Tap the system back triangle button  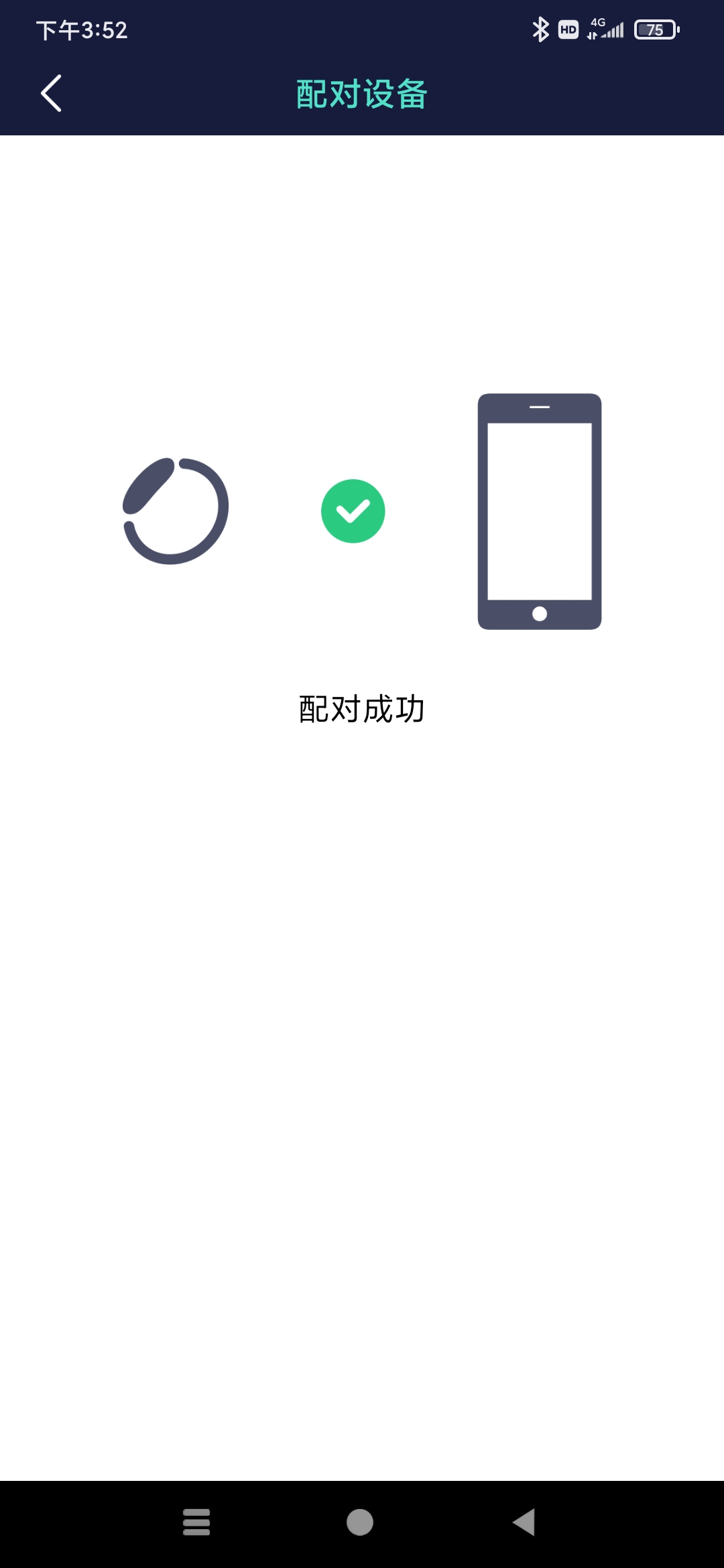coord(524,1522)
